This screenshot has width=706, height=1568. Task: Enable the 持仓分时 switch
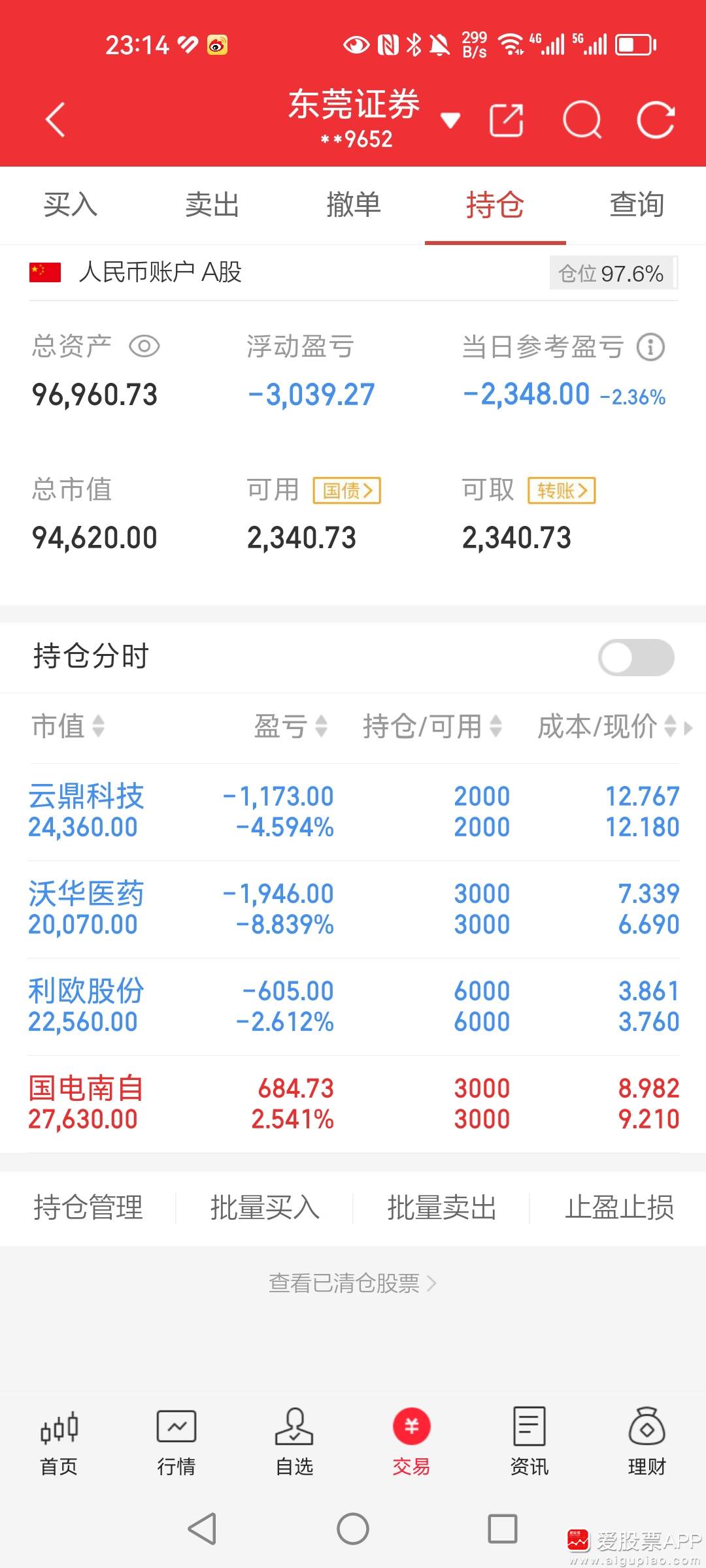[635, 657]
